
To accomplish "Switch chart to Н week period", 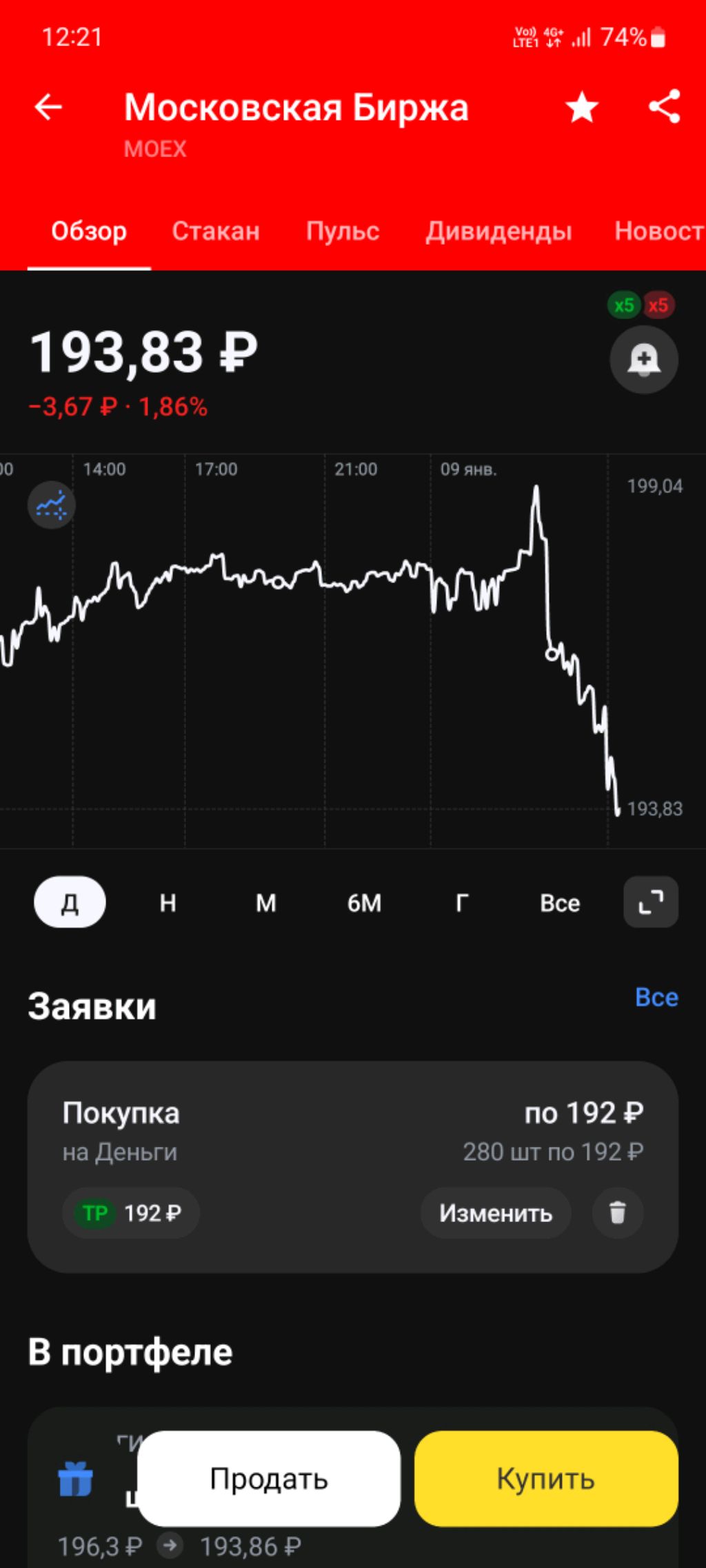I will click(x=168, y=903).
